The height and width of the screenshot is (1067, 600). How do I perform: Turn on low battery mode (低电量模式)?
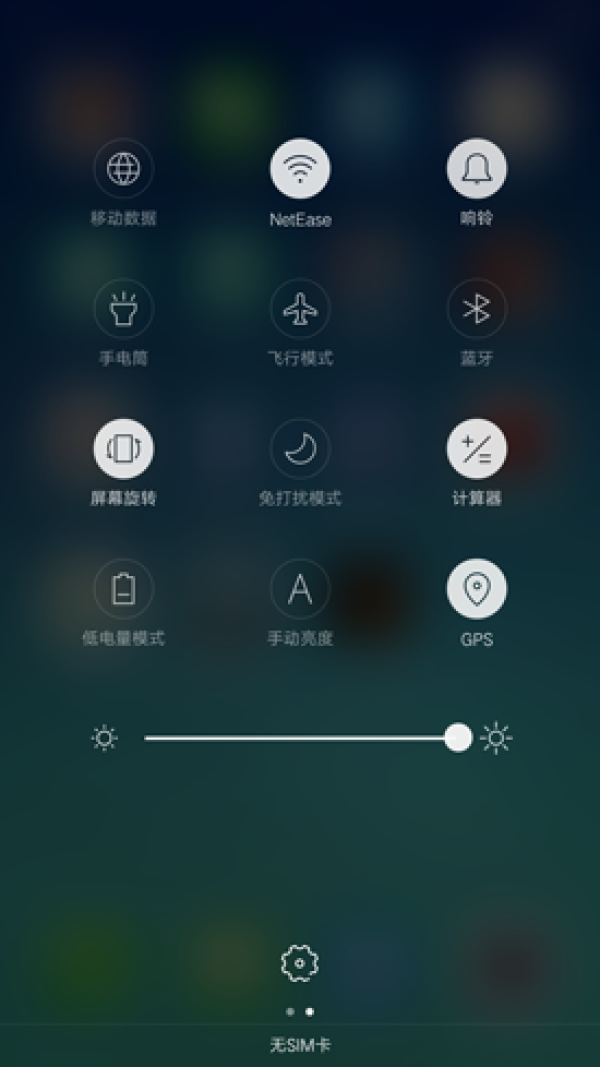point(123,589)
